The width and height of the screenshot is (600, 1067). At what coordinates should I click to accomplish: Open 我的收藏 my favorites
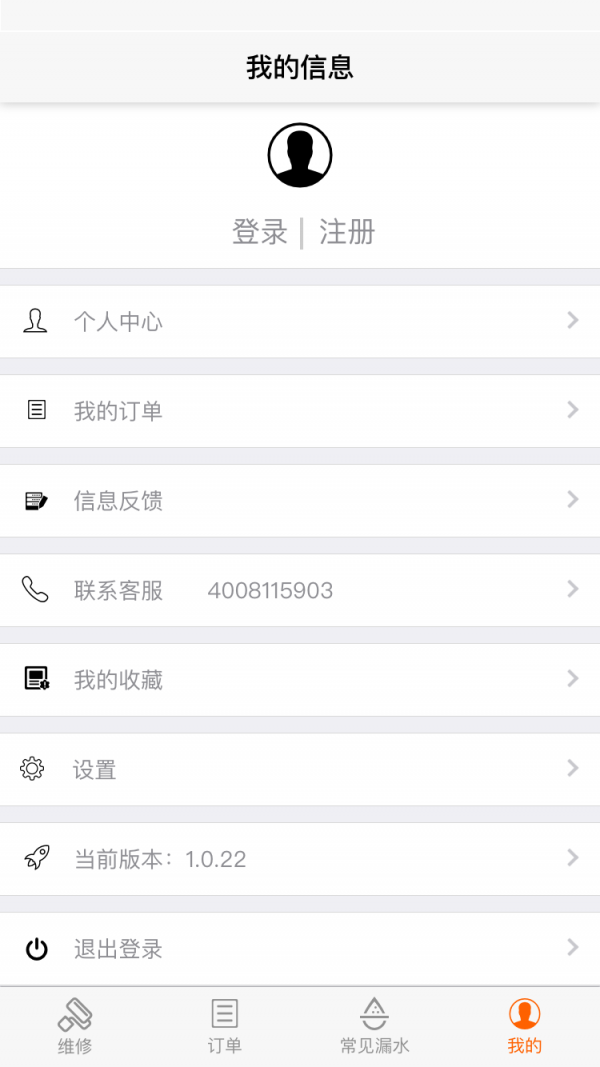click(300, 680)
